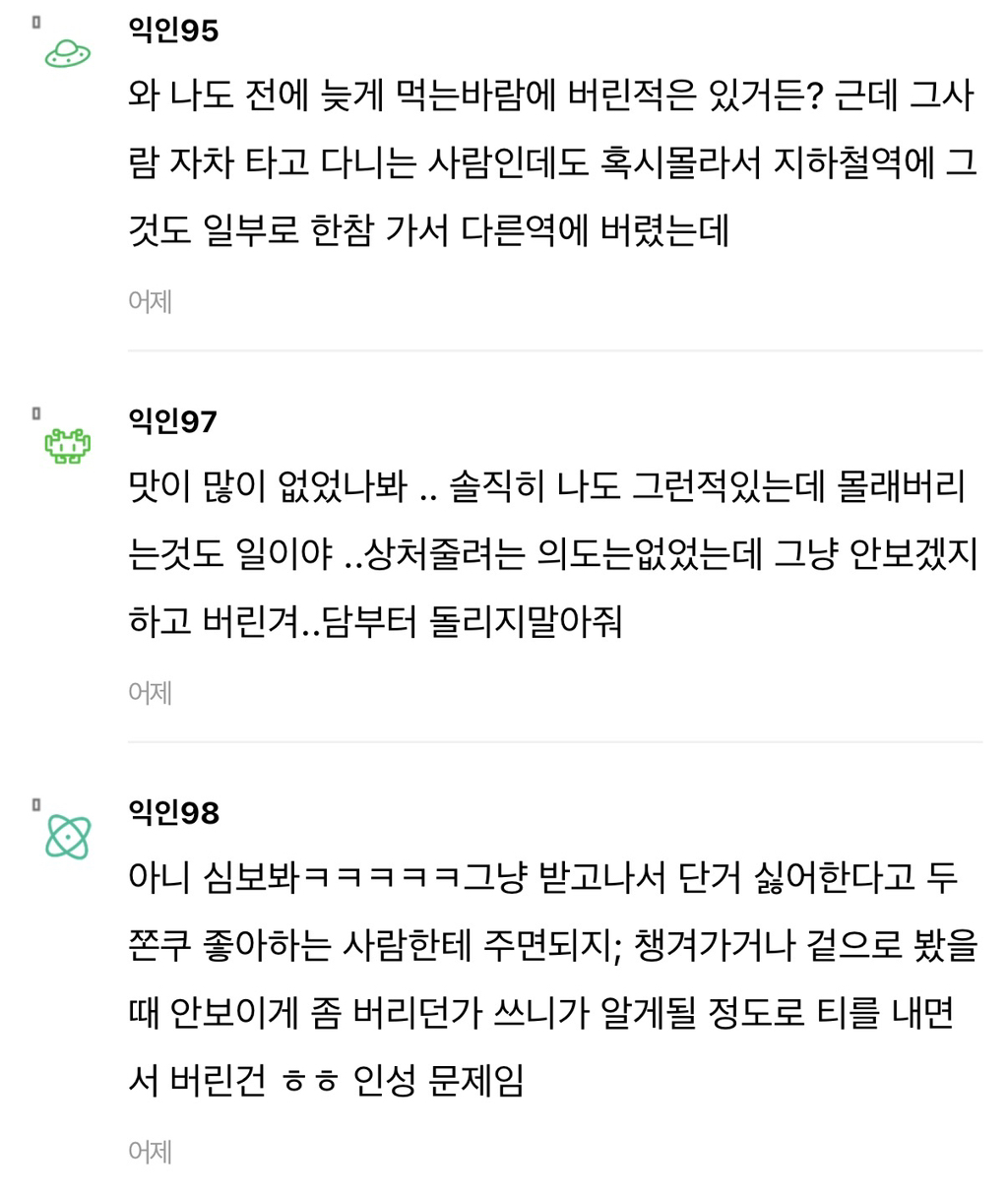
Task: Open 익인95's comment about 지하철역
Action: [x=551, y=162]
